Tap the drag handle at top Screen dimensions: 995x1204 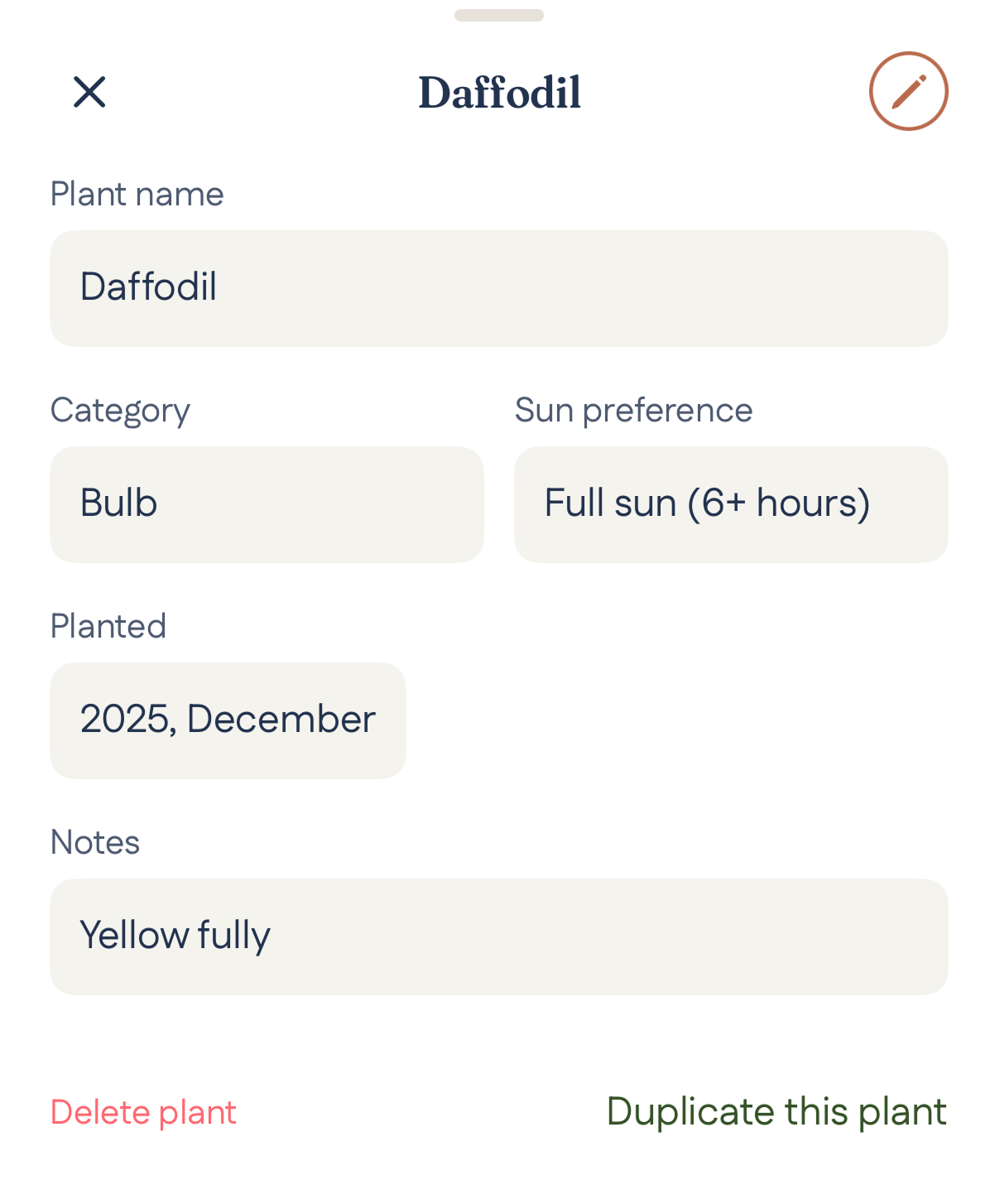click(497, 14)
